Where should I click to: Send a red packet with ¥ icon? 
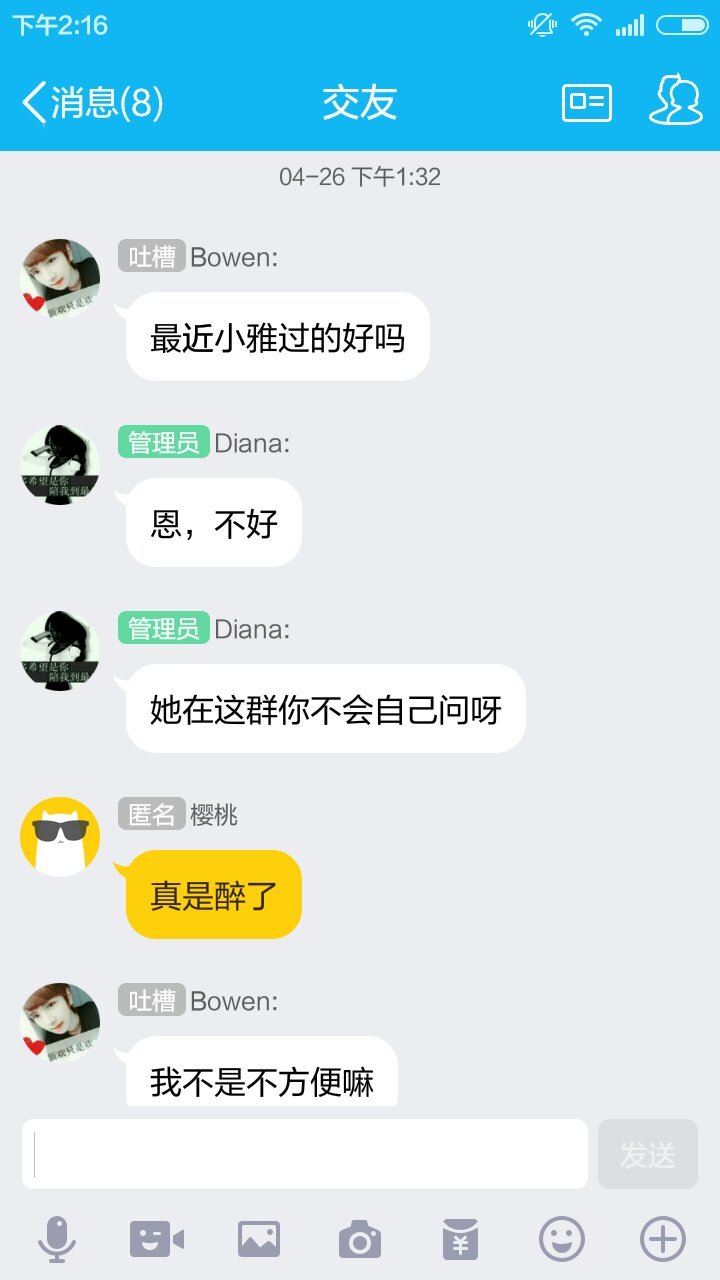click(x=460, y=1240)
